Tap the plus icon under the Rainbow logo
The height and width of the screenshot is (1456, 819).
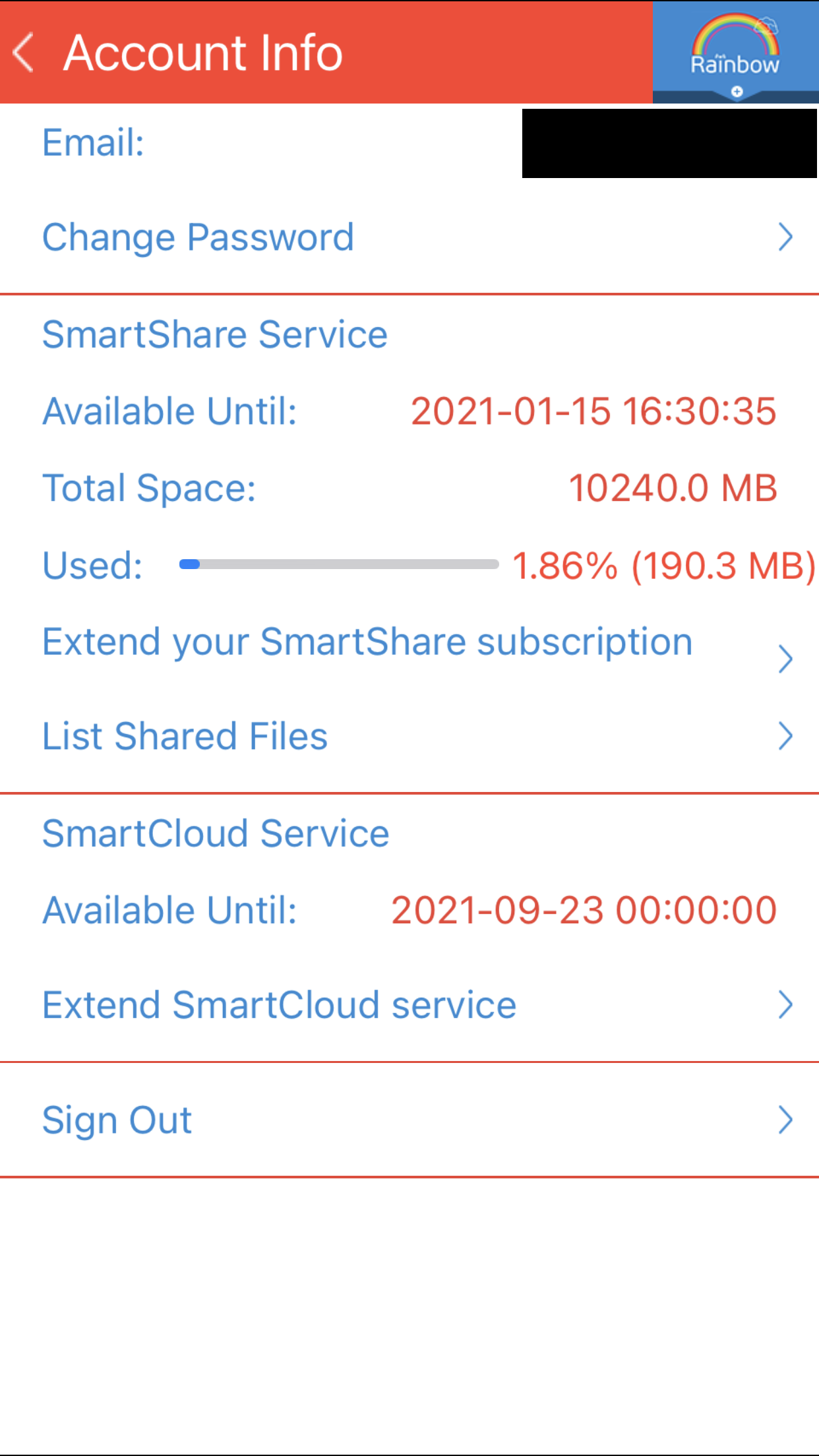point(737,92)
